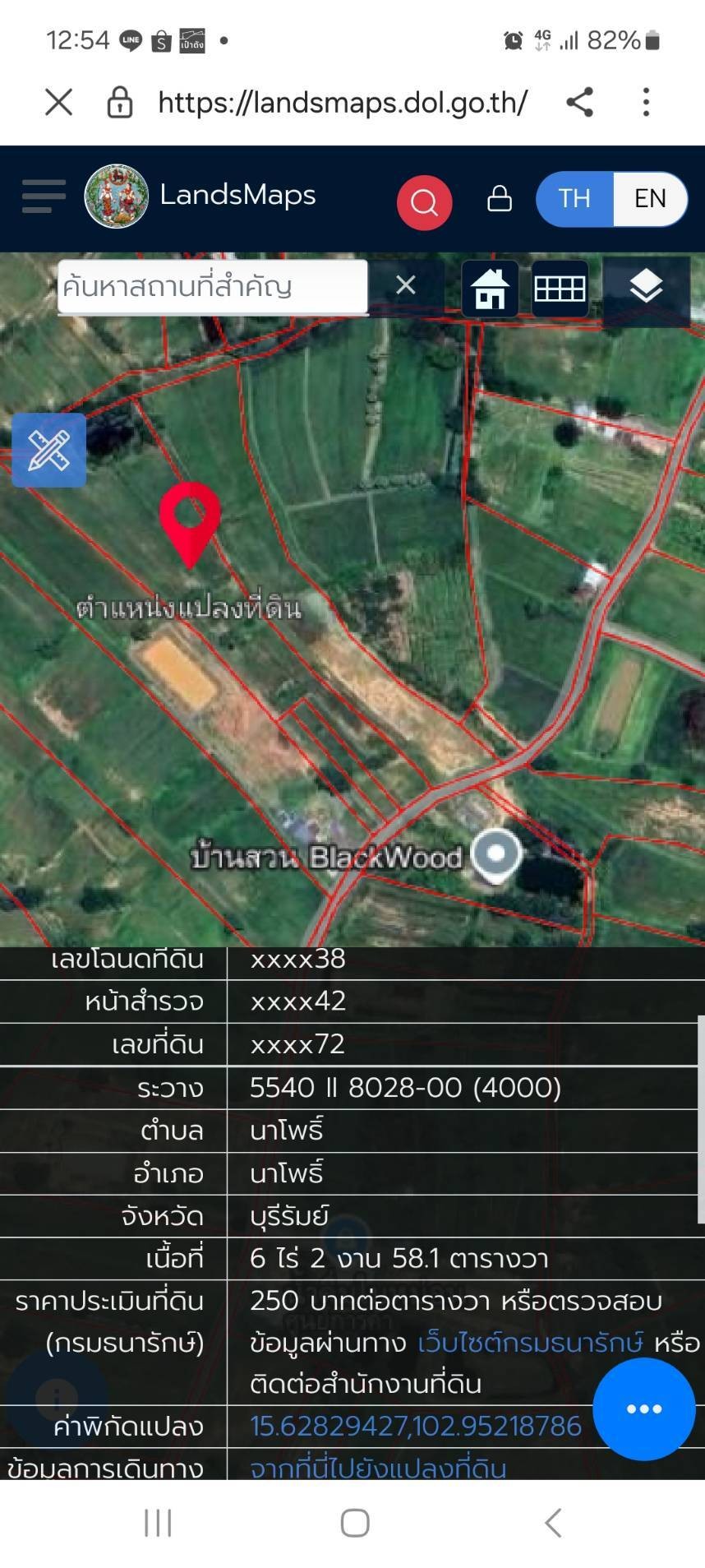This screenshot has width=705, height=1568.
Task: Share the landsmaps page link
Action: (579, 102)
